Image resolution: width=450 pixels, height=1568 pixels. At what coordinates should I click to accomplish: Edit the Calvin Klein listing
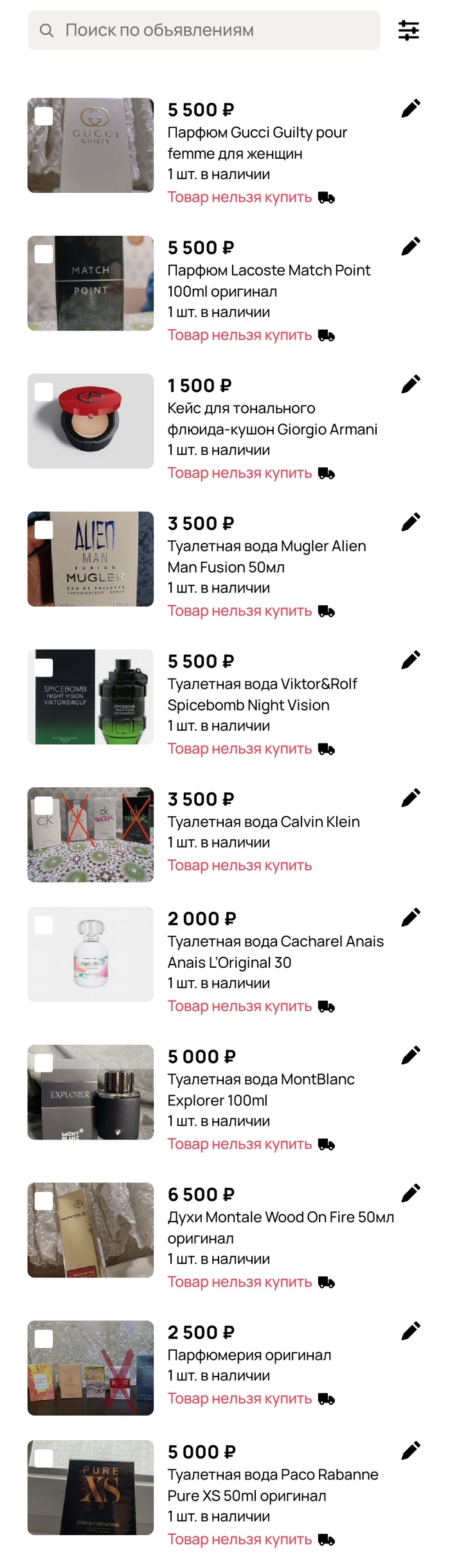pyautogui.click(x=410, y=798)
